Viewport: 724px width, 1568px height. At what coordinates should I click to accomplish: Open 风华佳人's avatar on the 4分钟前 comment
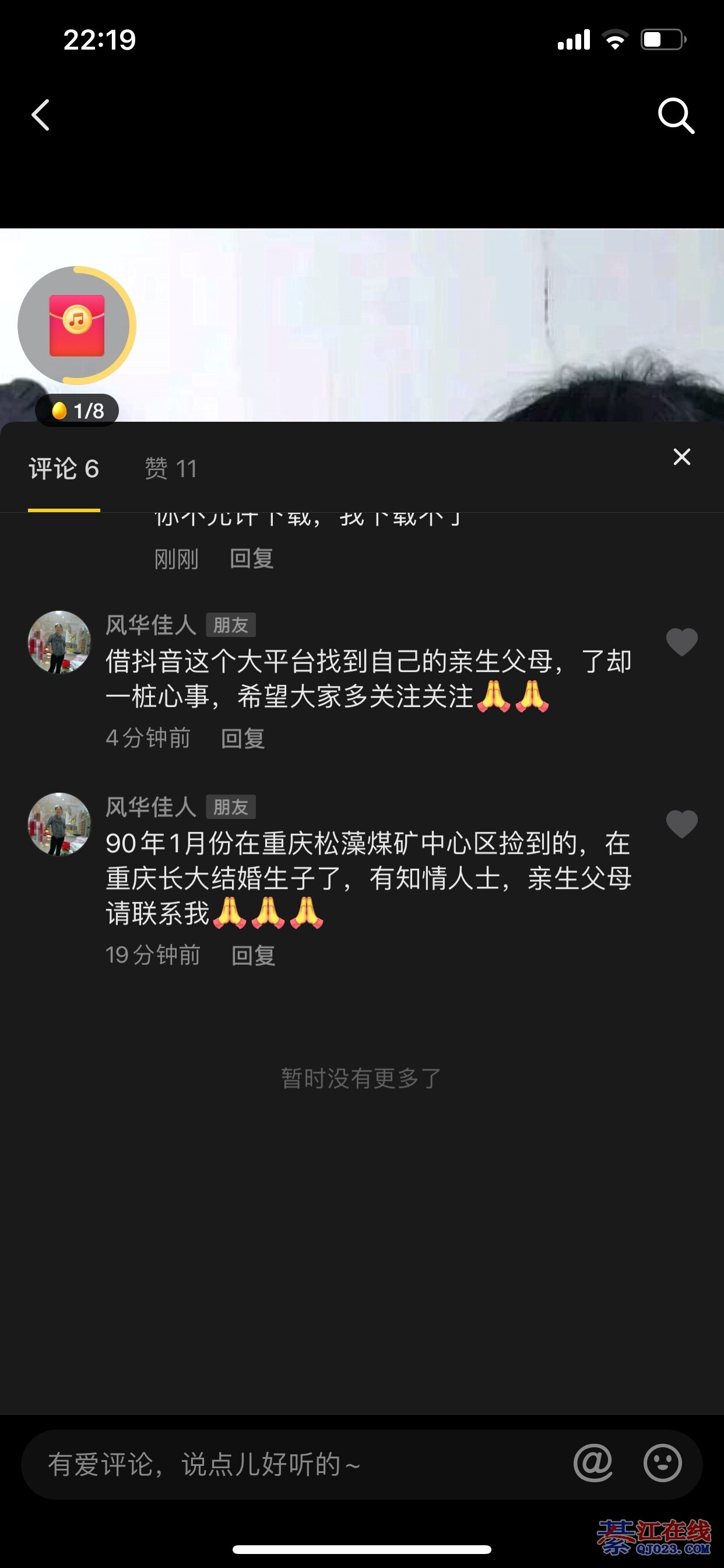(x=59, y=642)
